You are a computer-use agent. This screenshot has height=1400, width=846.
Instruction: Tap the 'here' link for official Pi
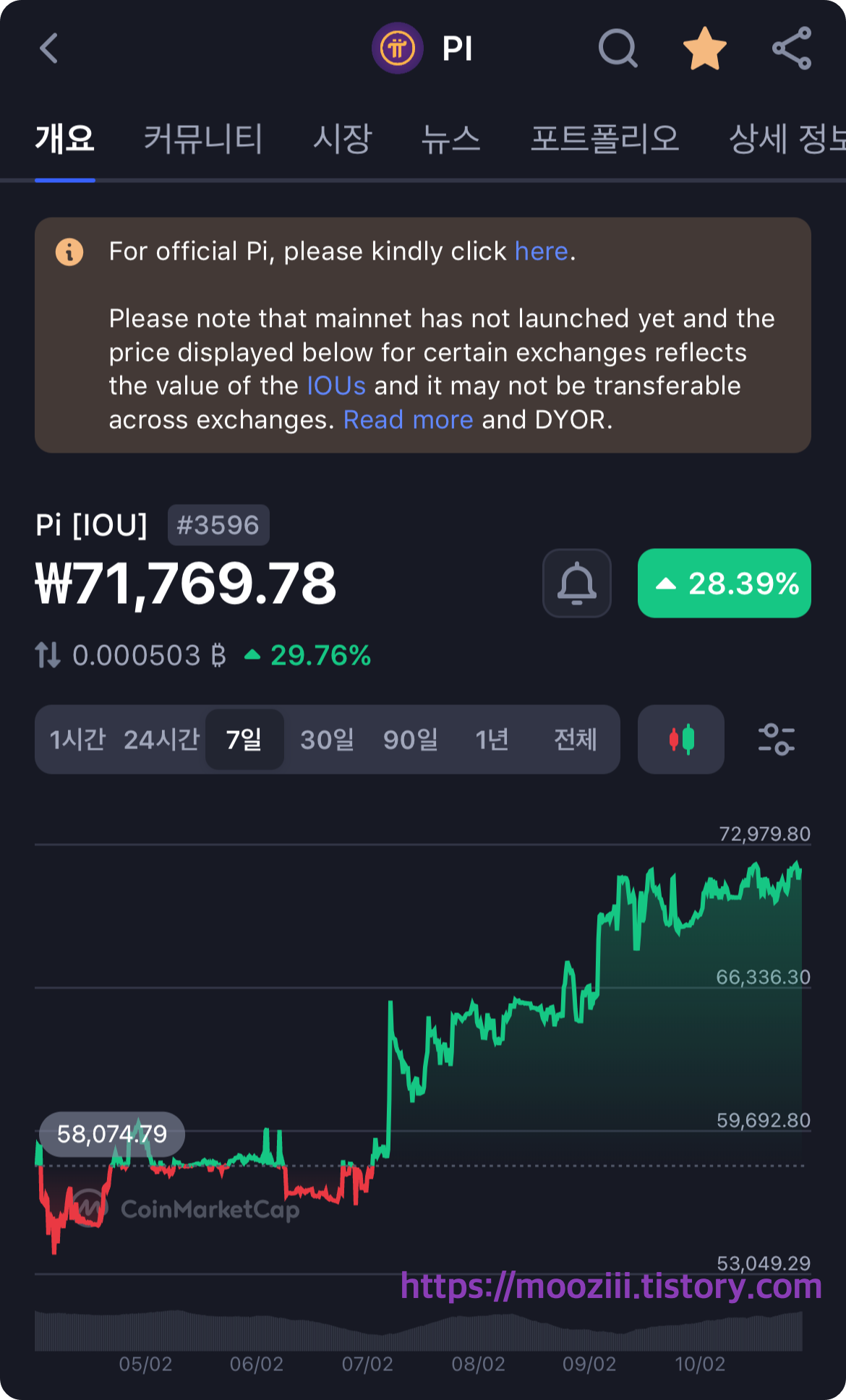click(x=542, y=251)
